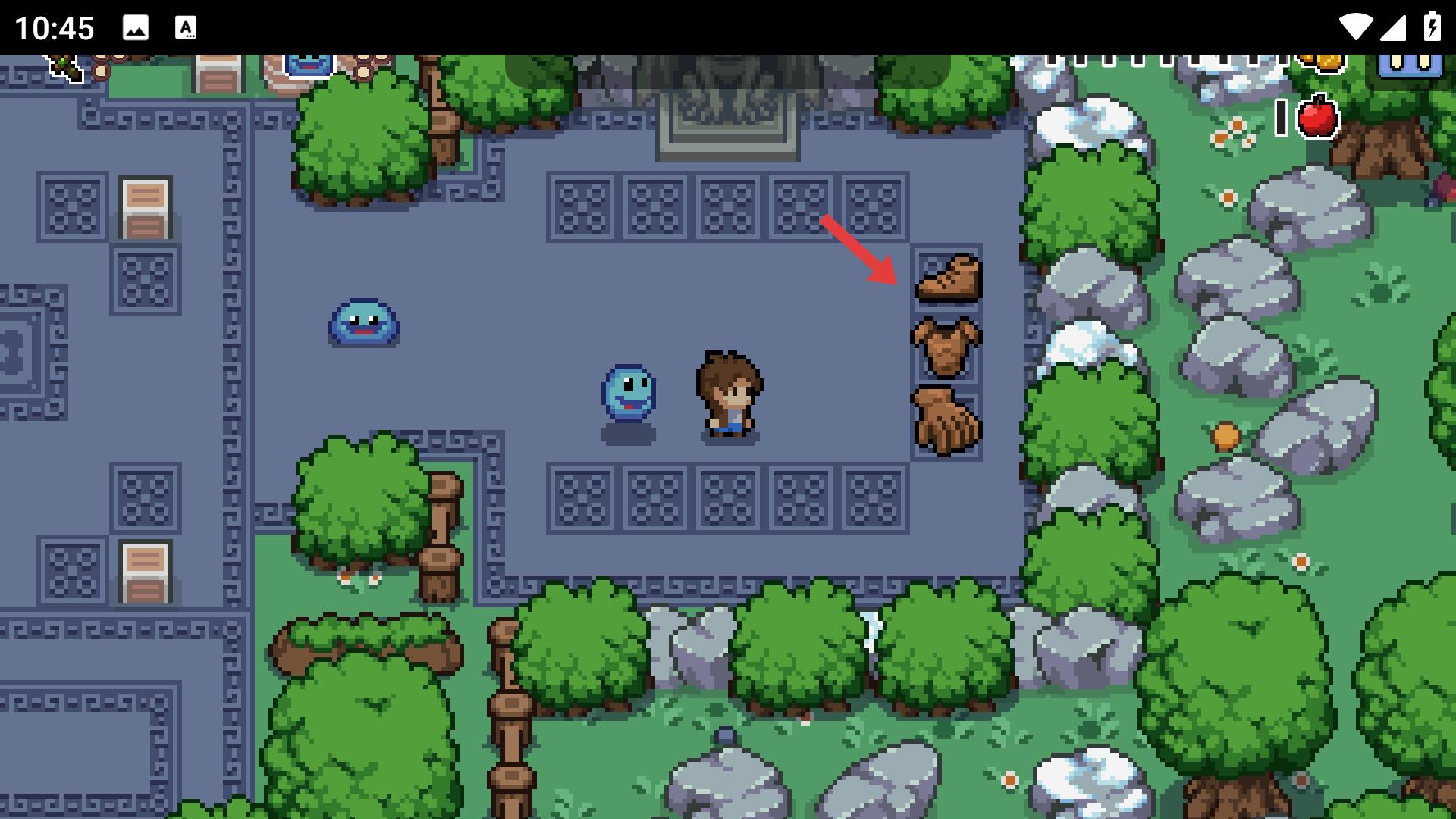Pick up the leather boot

(x=949, y=278)
